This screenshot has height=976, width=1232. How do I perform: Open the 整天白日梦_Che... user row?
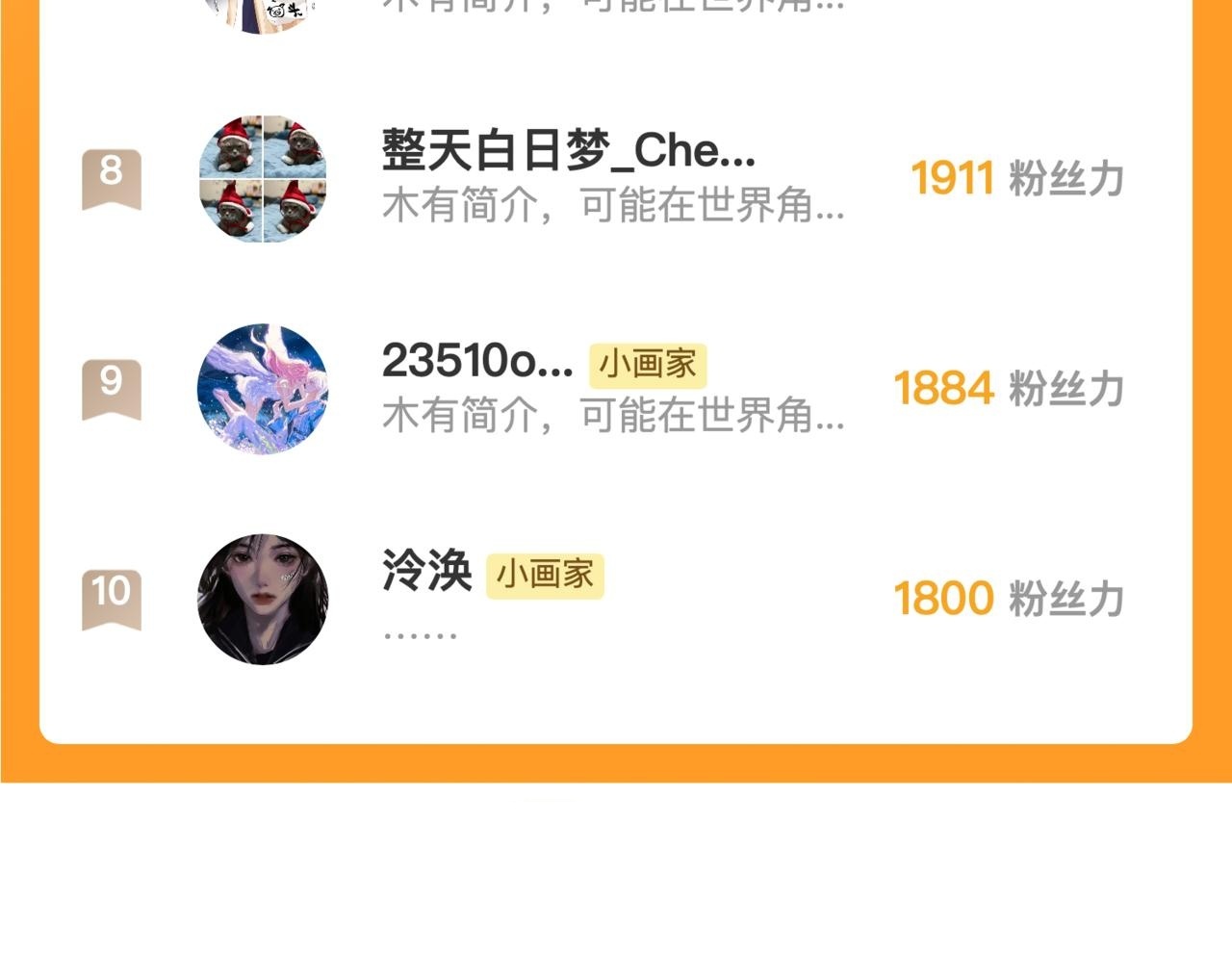pyautogui.click(x=616, y=179)
